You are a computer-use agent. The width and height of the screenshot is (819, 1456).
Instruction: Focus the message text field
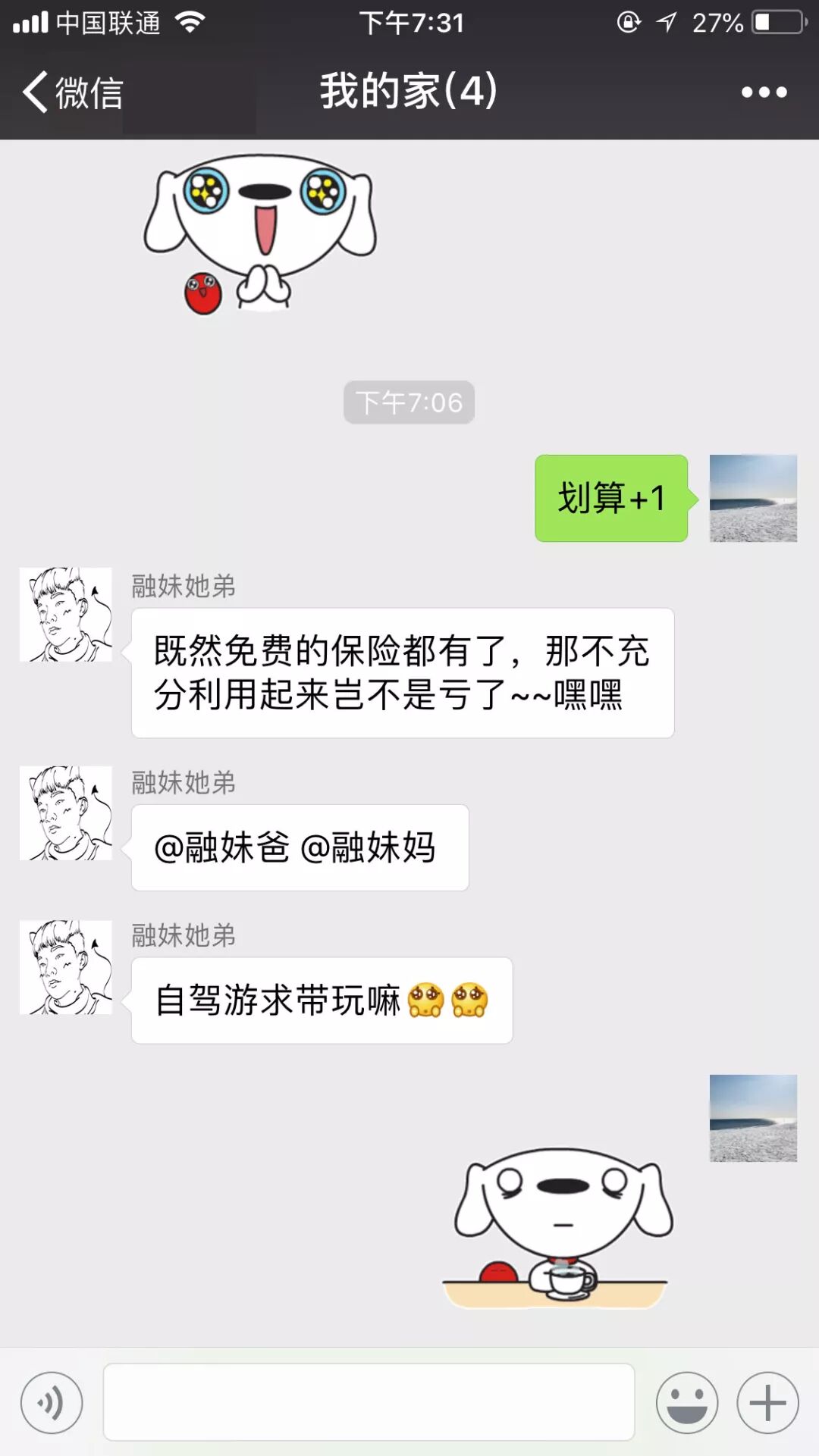(x=369, y=1402)
